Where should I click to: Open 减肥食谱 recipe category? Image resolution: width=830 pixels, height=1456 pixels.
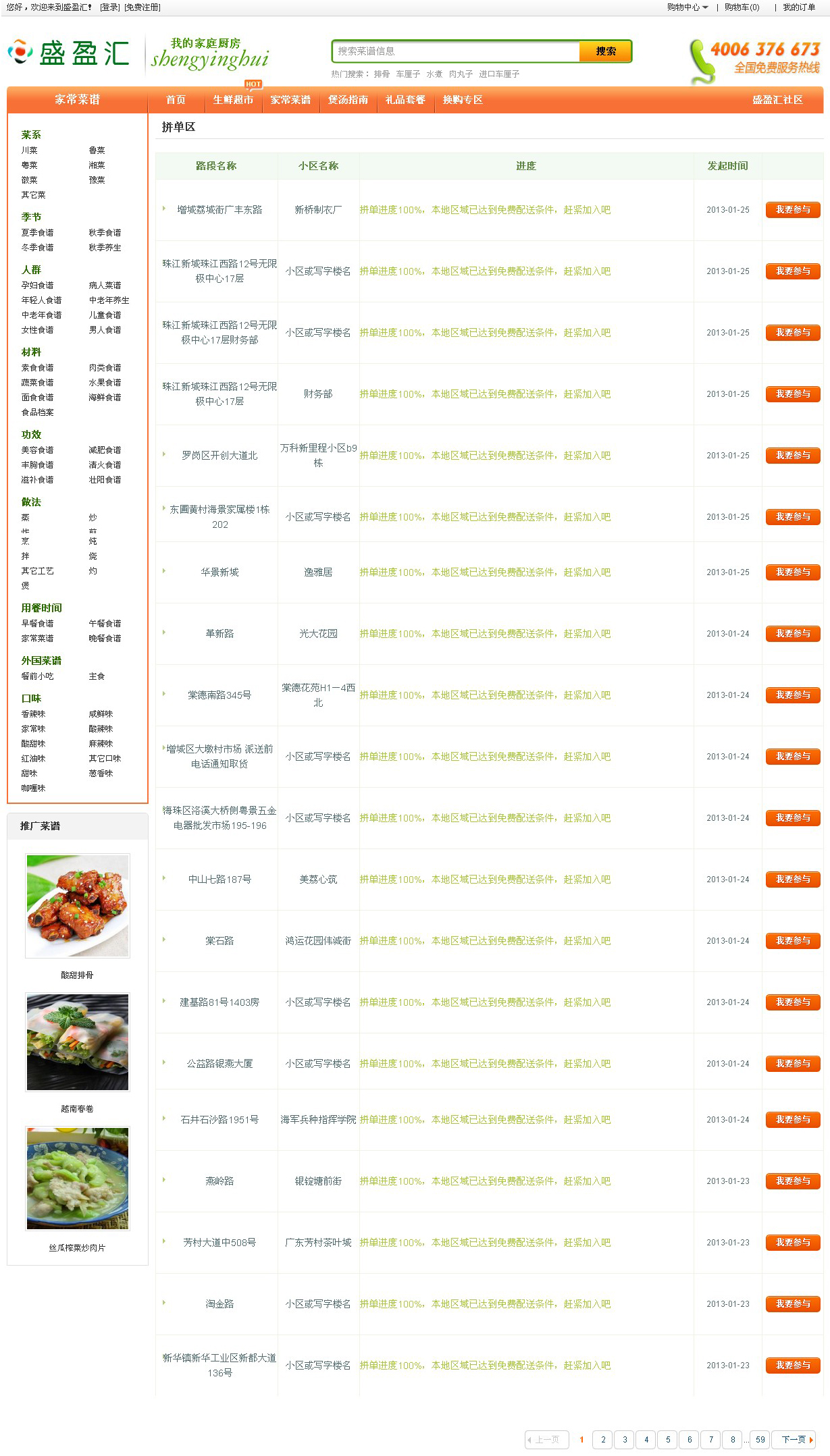click(105, 450)
